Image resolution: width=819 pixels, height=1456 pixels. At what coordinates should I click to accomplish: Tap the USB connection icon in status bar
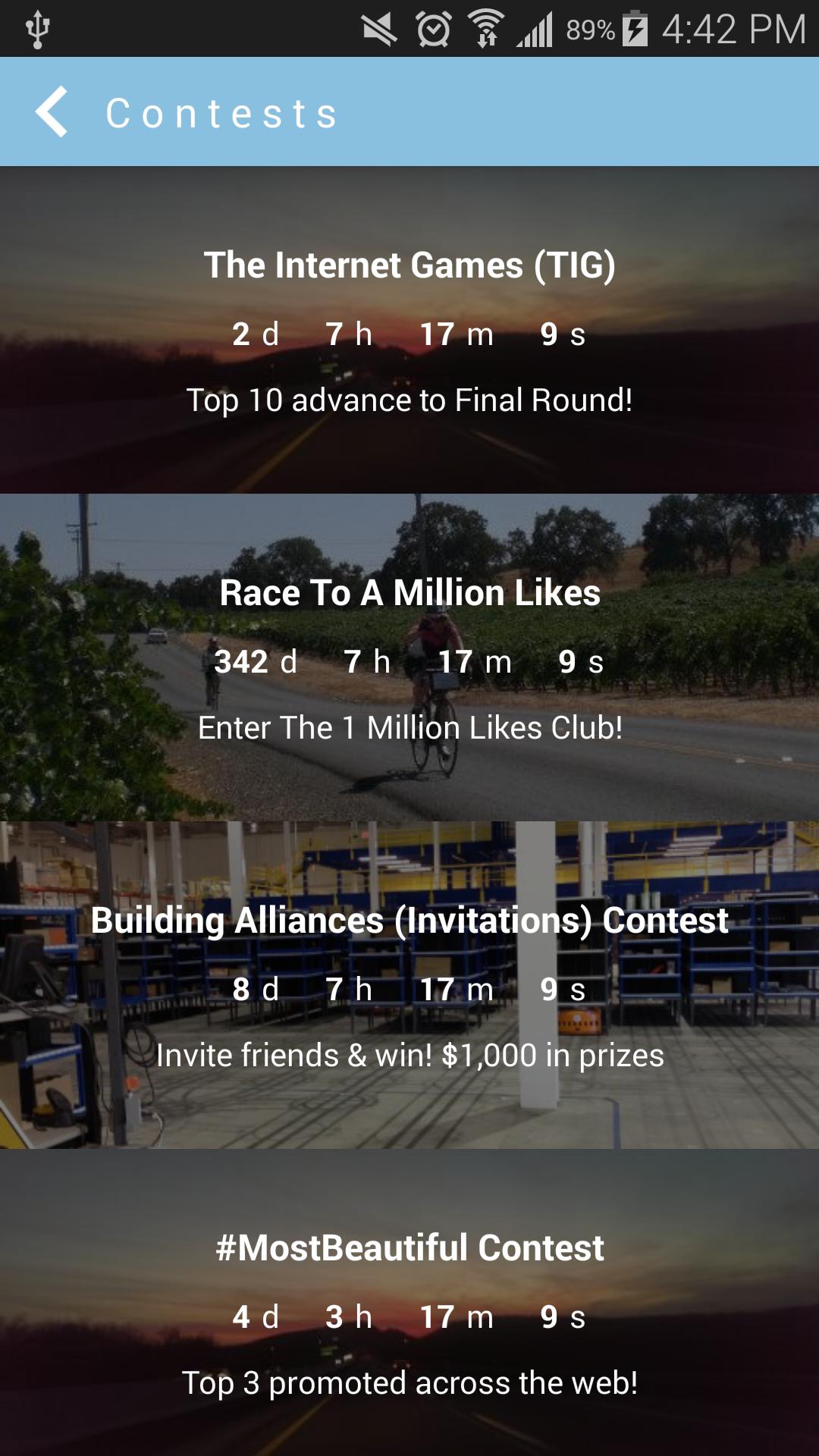(x=36, y=29)
